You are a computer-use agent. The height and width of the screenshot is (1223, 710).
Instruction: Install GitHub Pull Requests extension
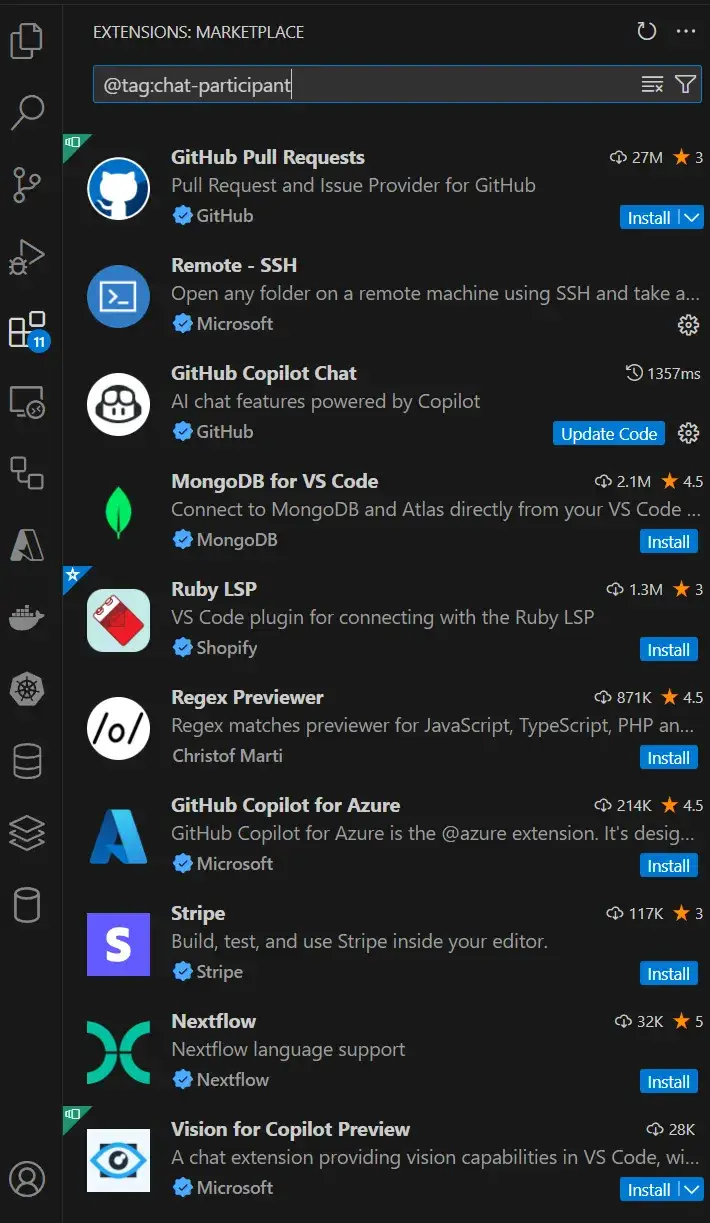click(649, 217)
